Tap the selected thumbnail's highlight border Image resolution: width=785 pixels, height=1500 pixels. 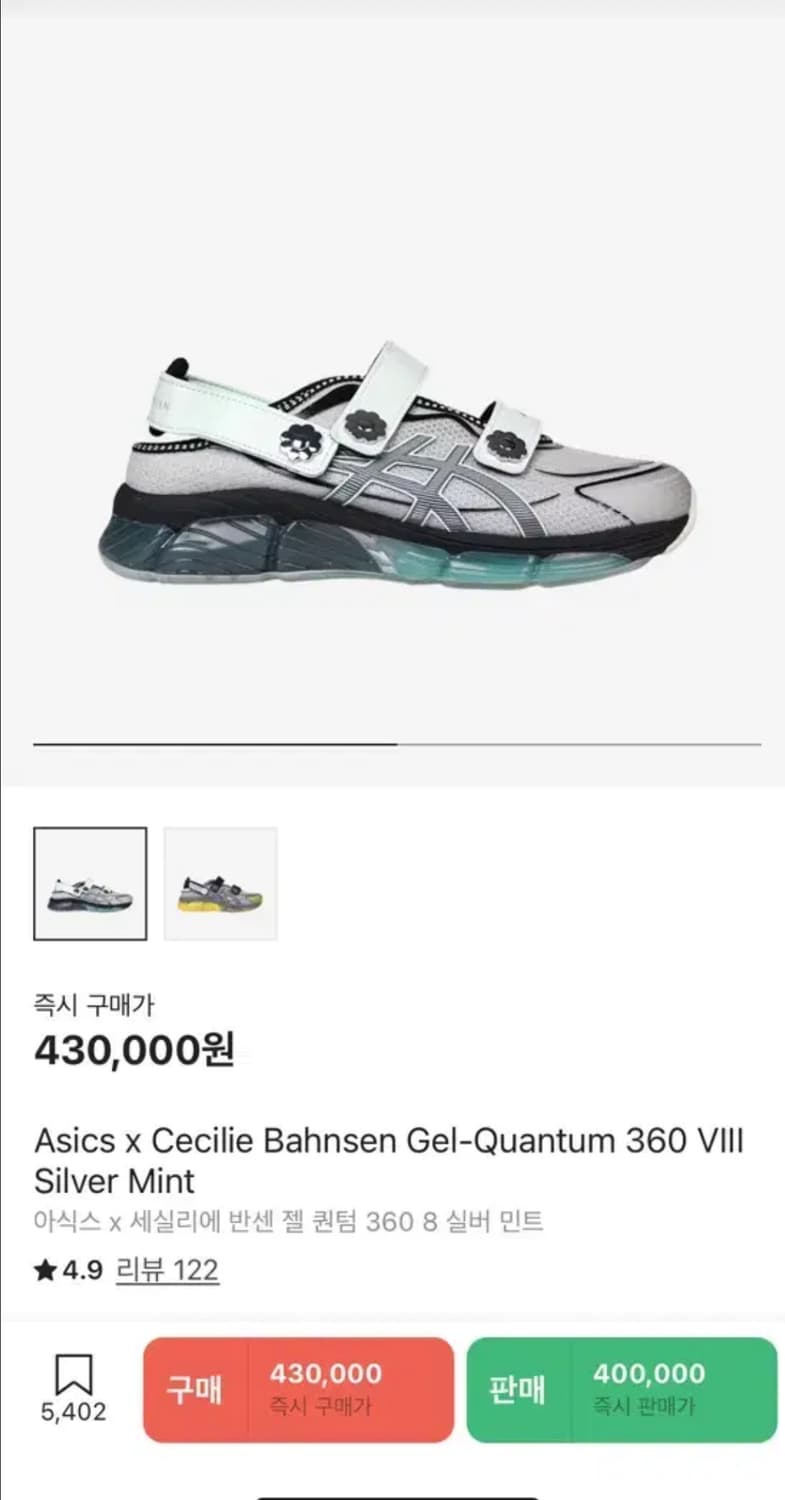[90, 830]
